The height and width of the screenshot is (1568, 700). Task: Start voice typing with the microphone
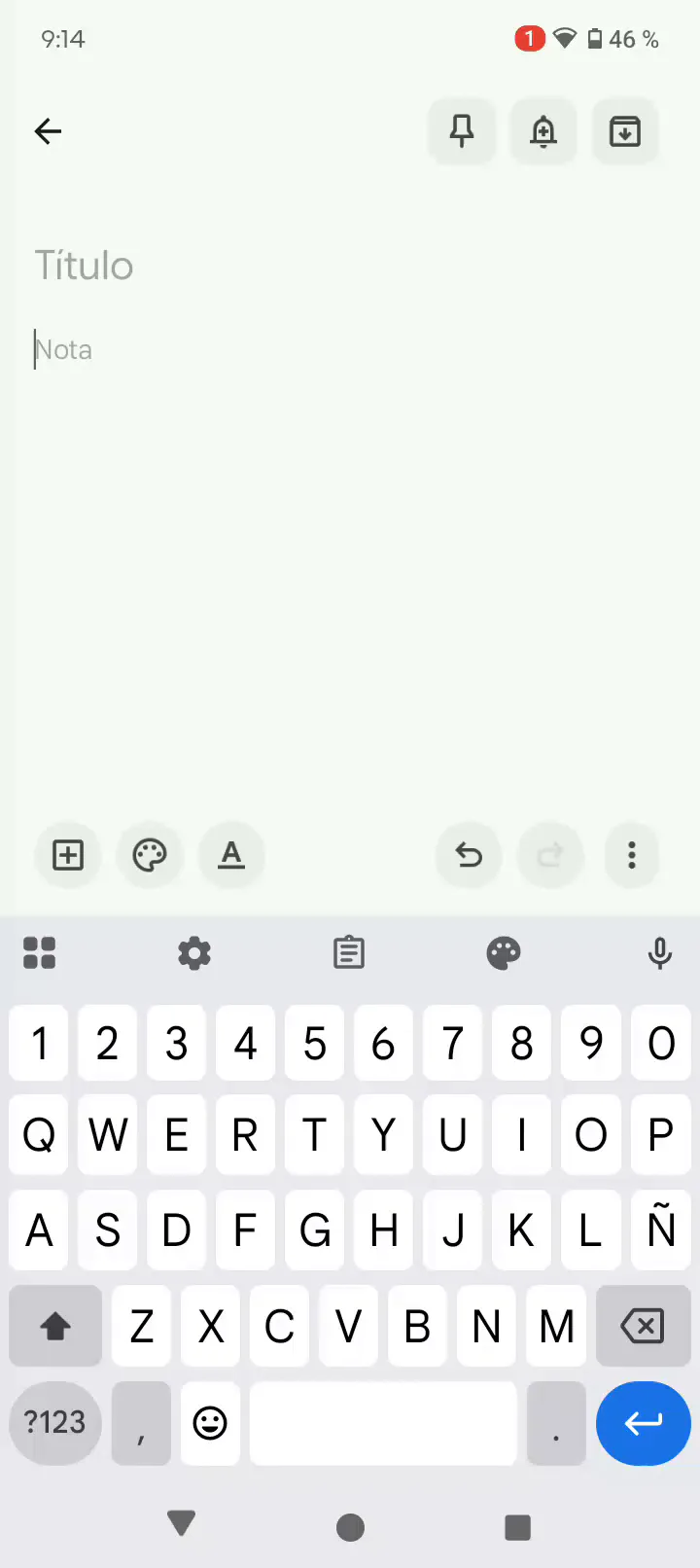click(660, 953)
